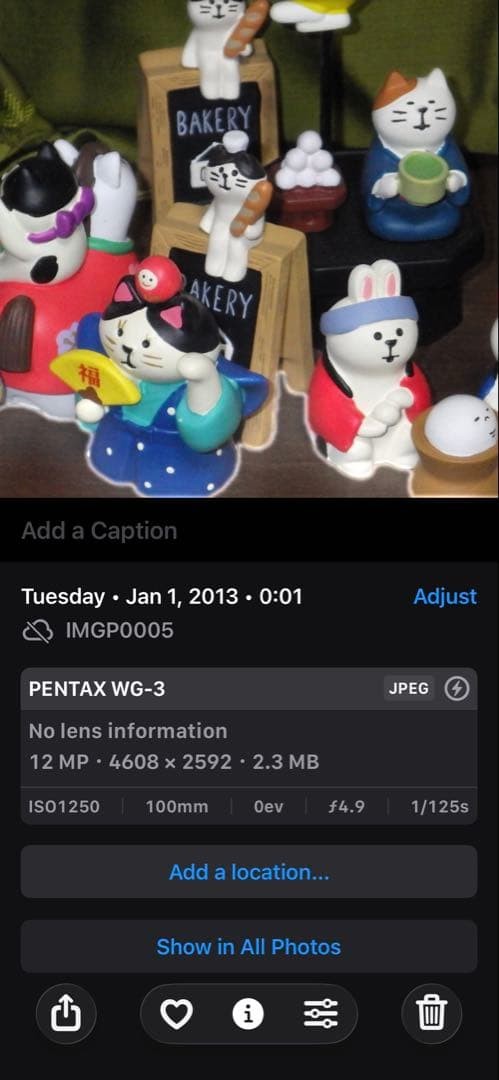Tap the Add a Caption field
This screenshot has height=1080, width=499.
point(249,530)
